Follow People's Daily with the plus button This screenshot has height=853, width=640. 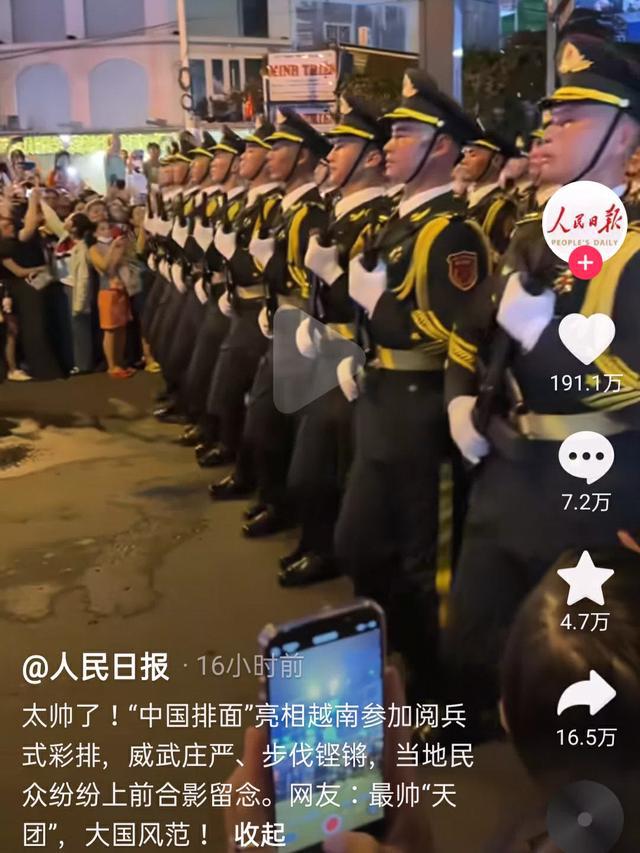[x=585, y=264]
